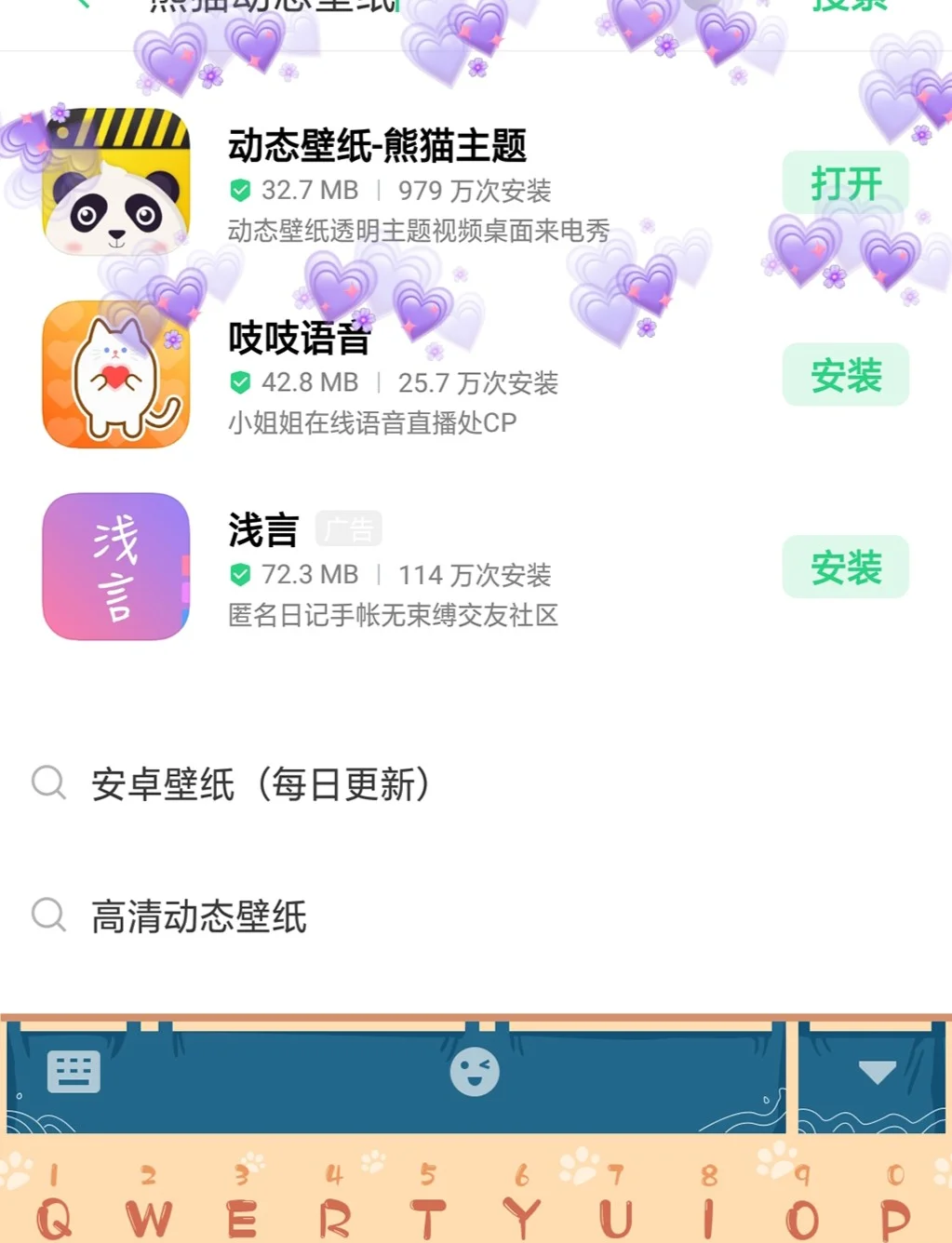Select the 高清动态壁纸 search suggestion

(x=199, y=916)
